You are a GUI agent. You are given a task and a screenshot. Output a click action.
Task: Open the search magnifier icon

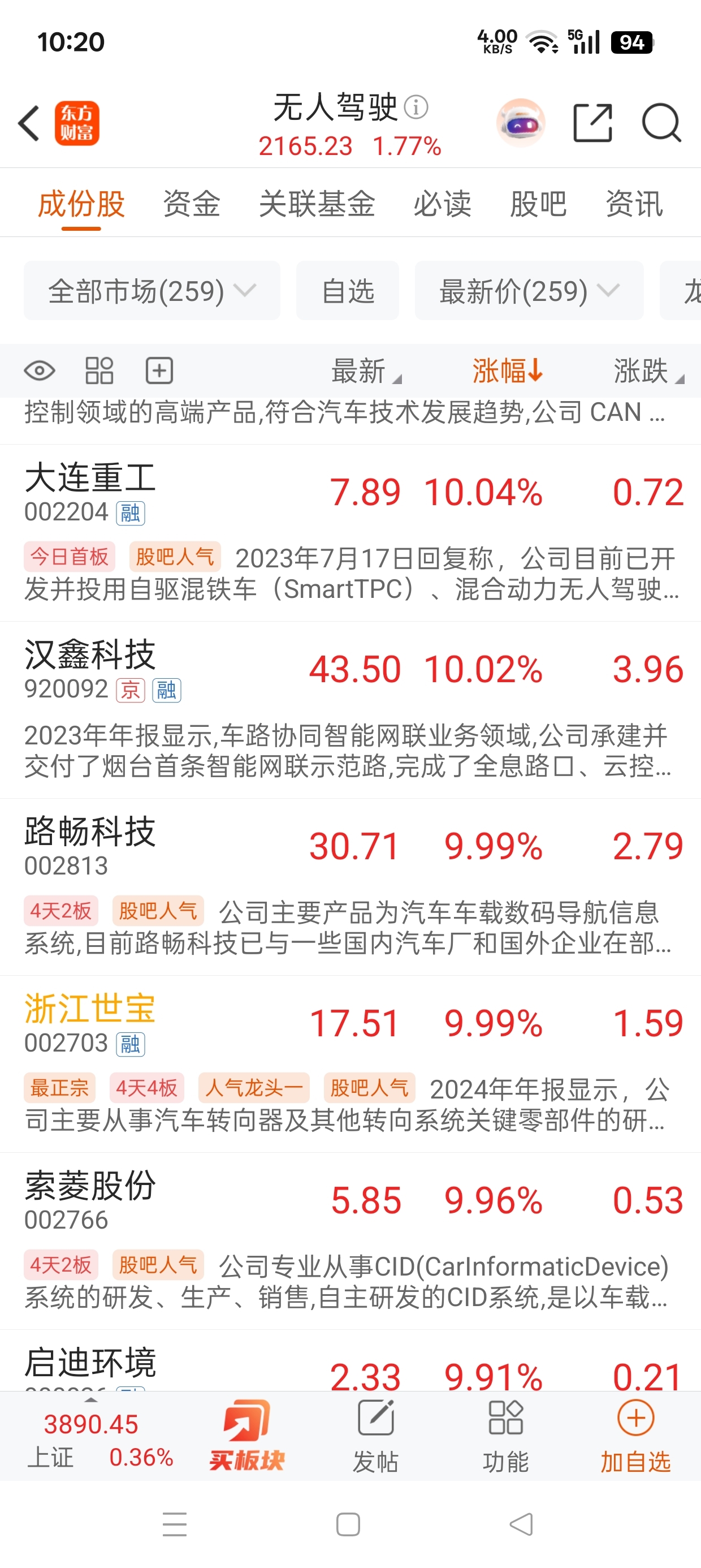pos(661,123)
